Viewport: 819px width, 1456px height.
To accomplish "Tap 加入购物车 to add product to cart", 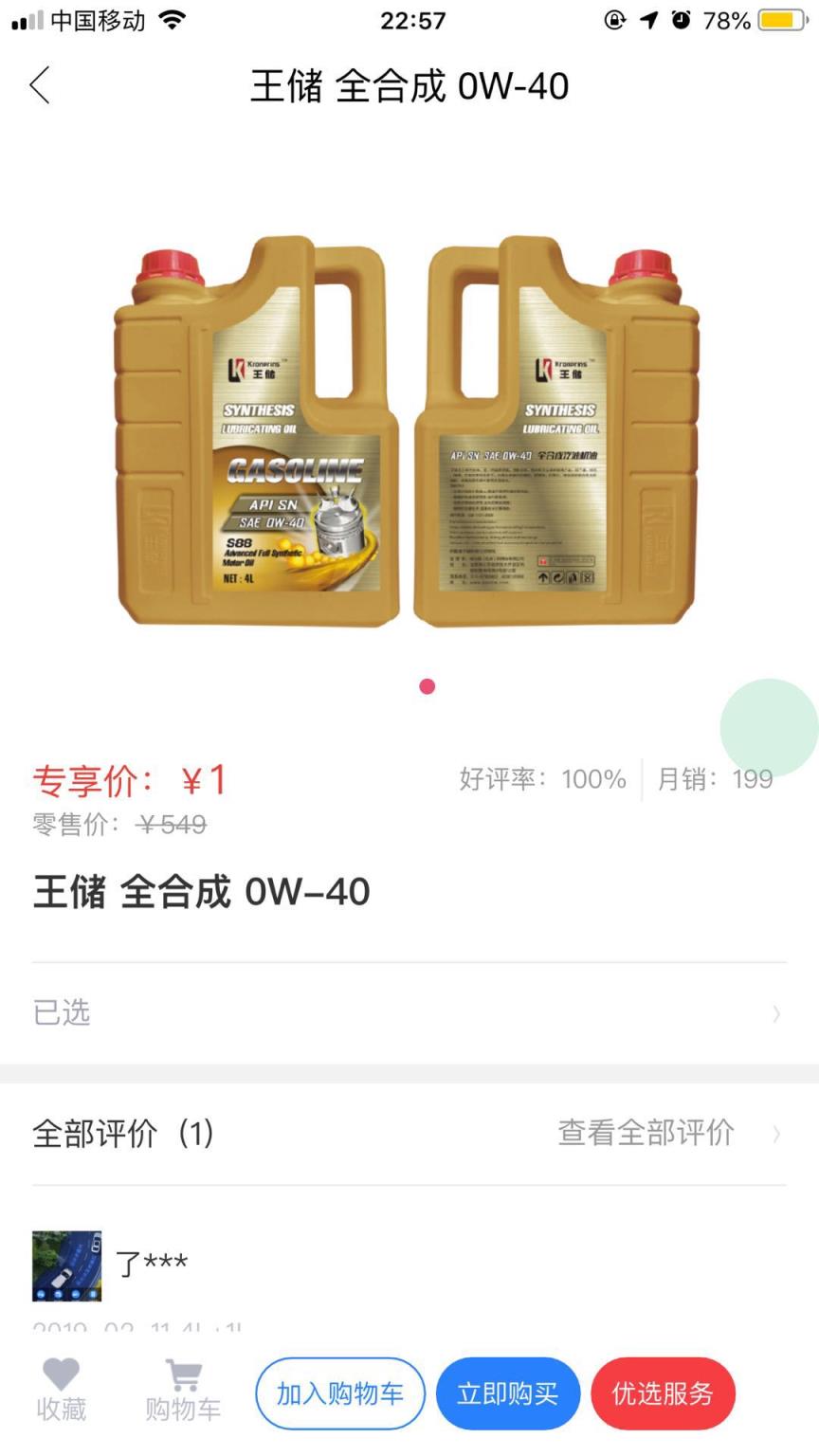I will click(x=339, y=1392).
